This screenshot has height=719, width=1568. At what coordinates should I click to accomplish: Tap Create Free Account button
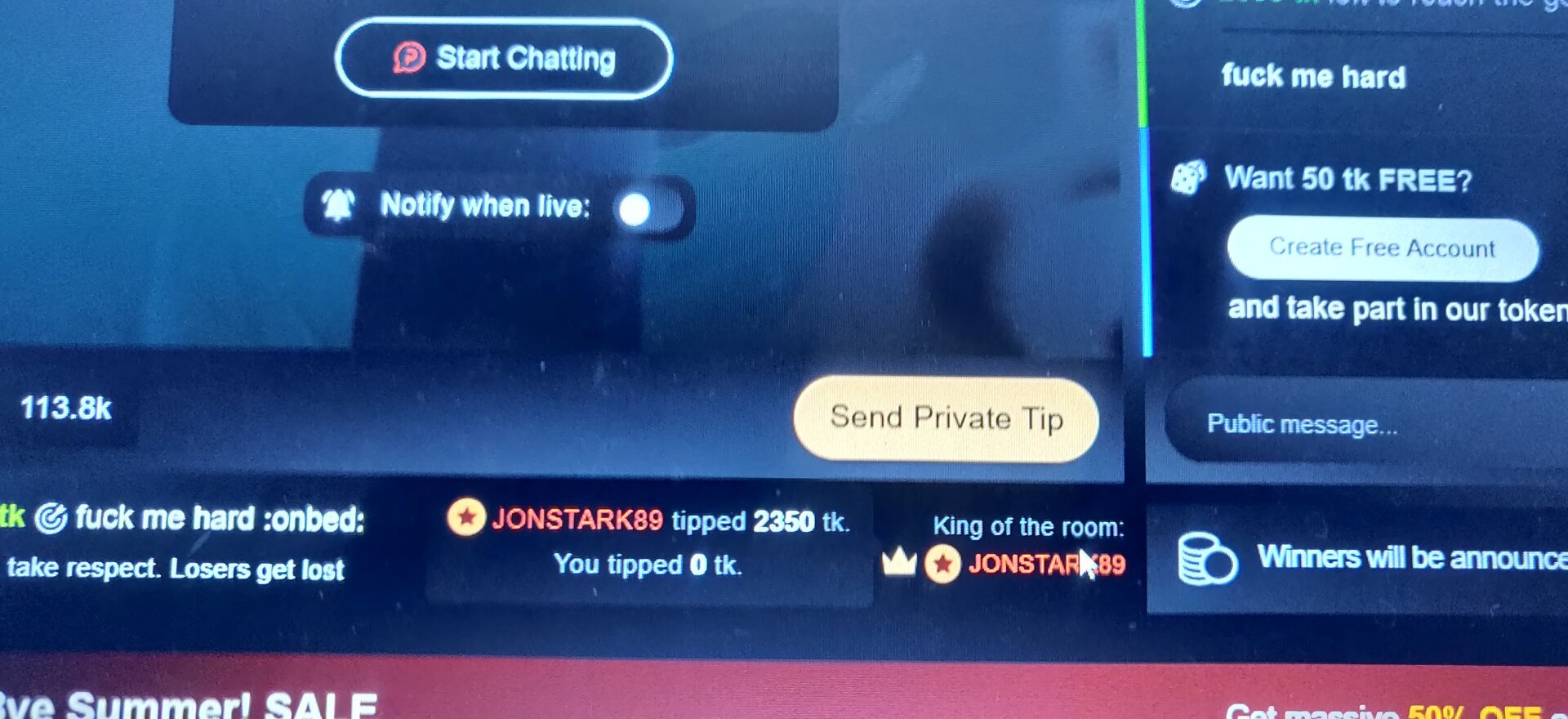[1382, 248]
